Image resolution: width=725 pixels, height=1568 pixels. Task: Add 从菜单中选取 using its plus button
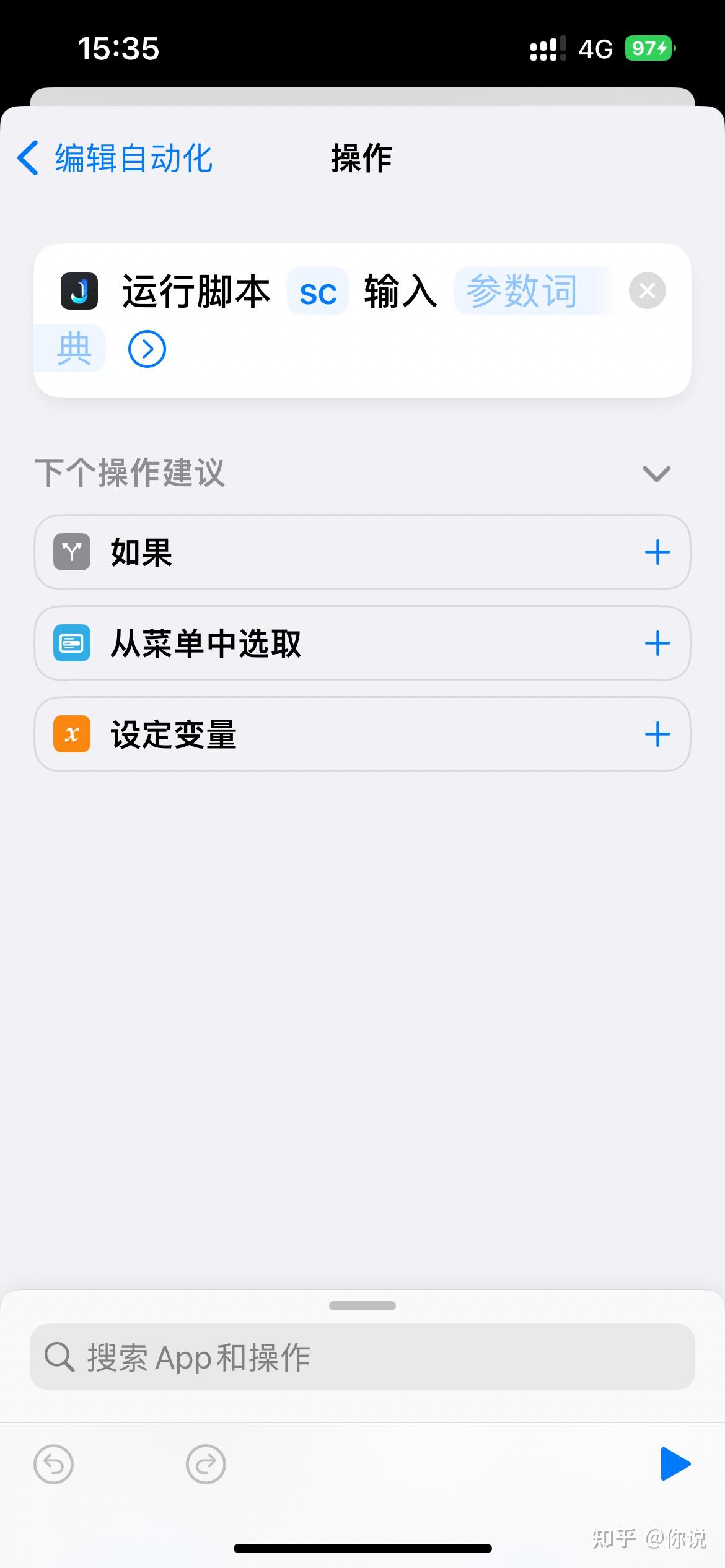(x=658, y=643)
